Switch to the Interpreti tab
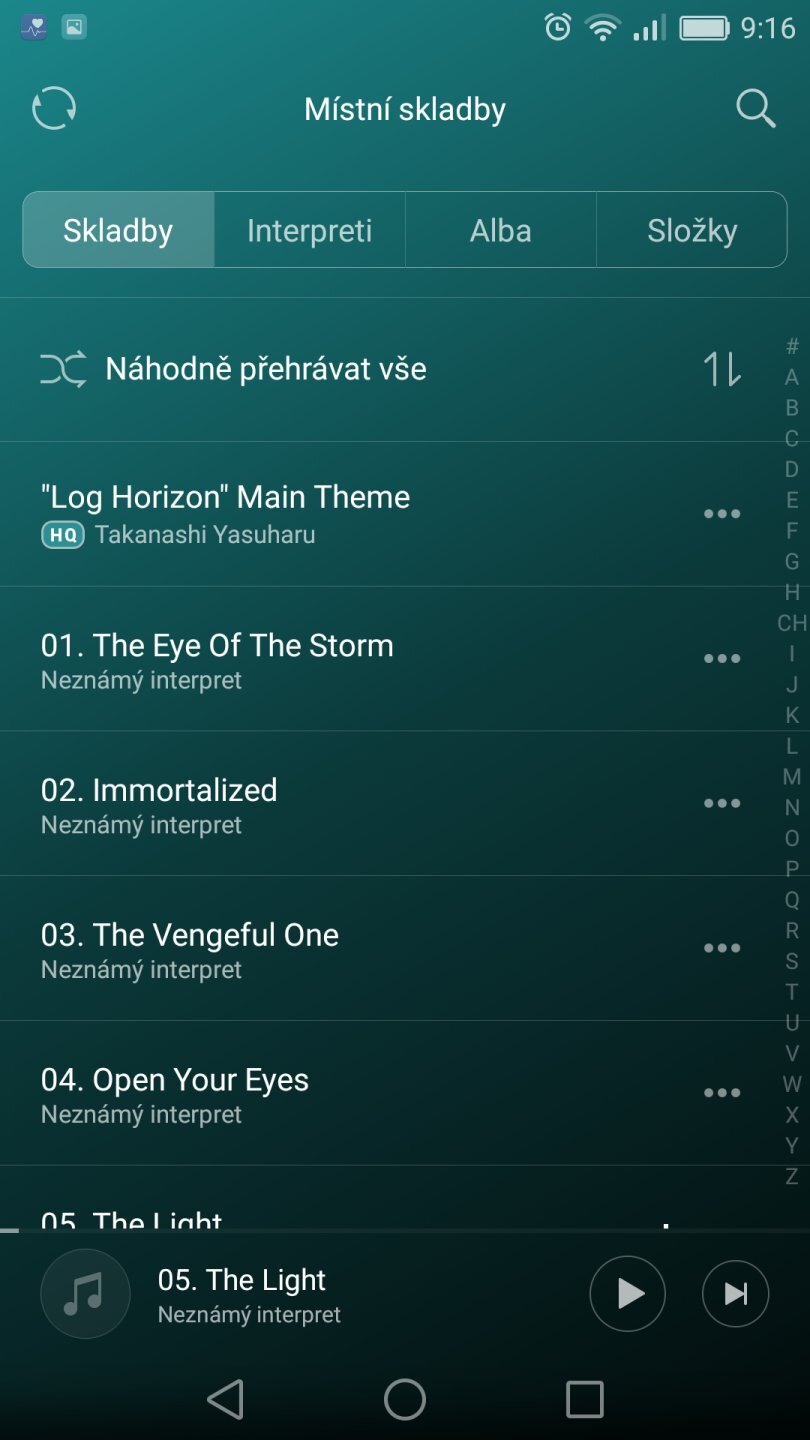The image size is (810, 1440). coord(309,231)
